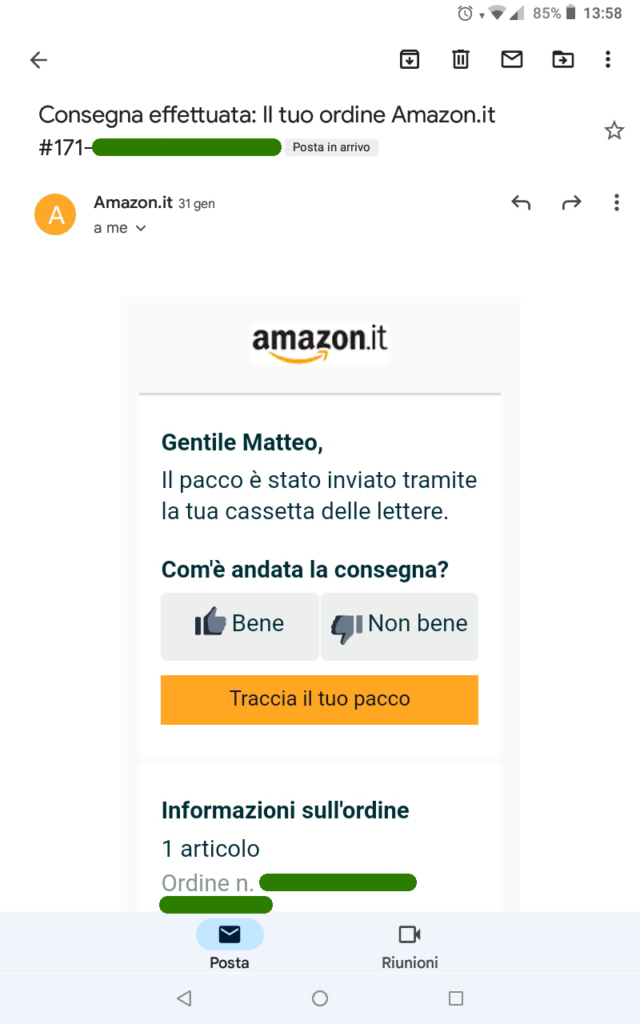Viewport: 640px width, 1024px height.
Task: Delete this email with the trash icon
Action: click(460, 60)
